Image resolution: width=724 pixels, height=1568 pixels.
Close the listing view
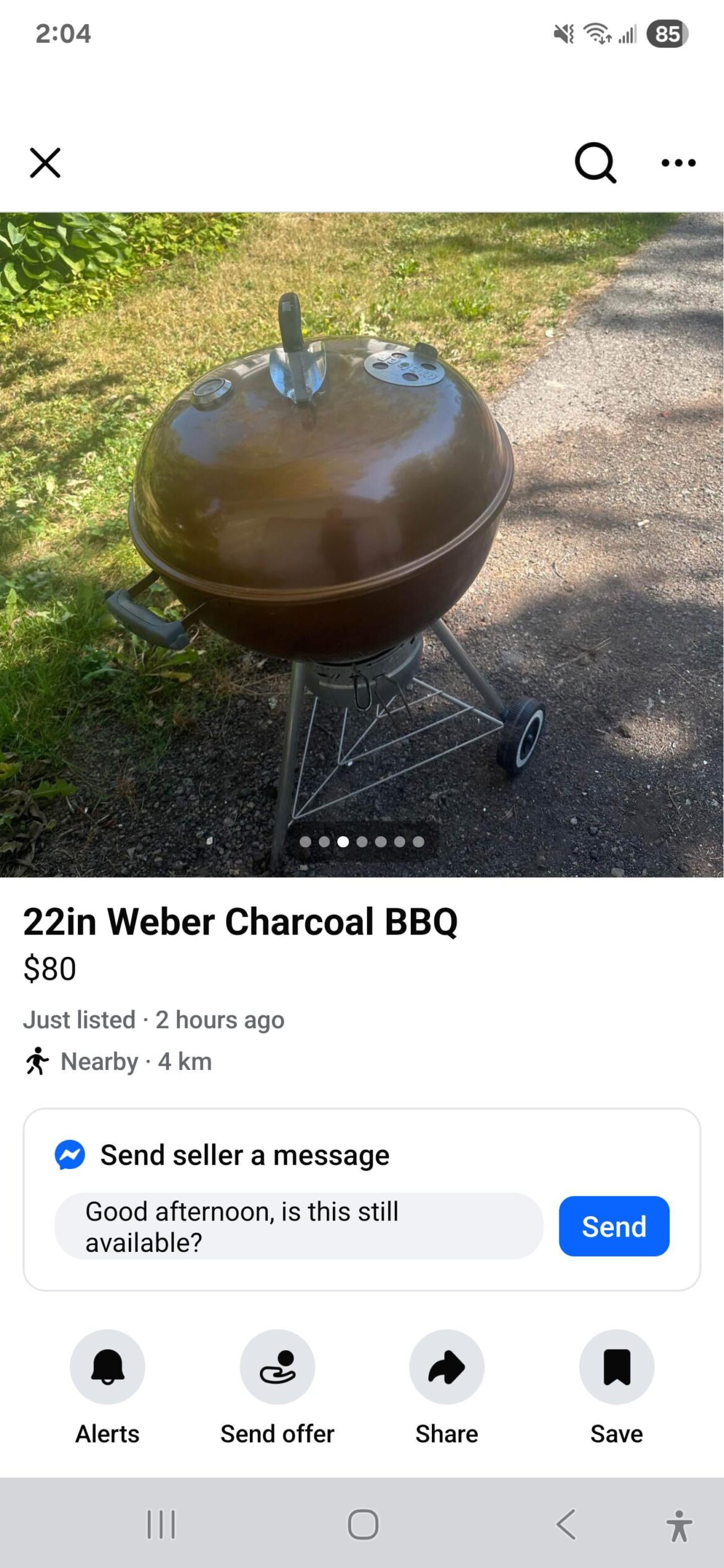click(45, 163)
